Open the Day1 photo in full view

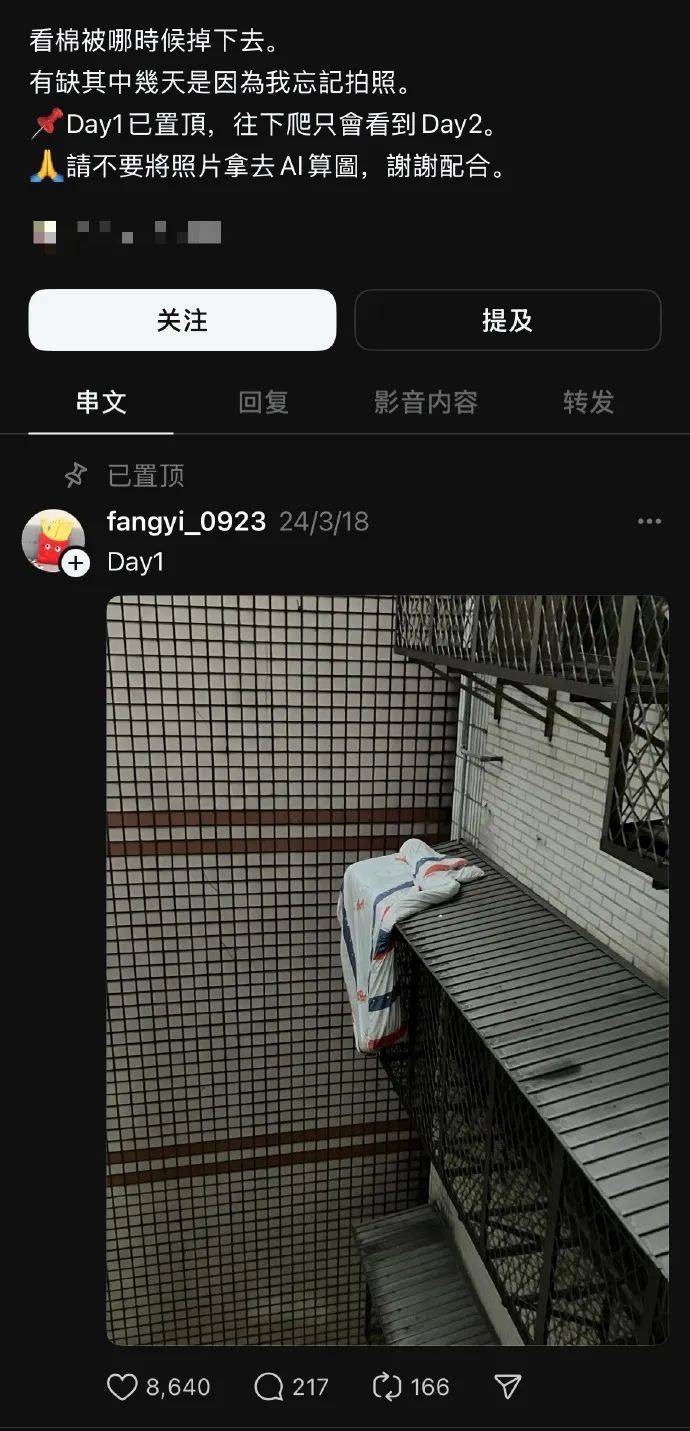pyautogui.click(x=387, y=970)
